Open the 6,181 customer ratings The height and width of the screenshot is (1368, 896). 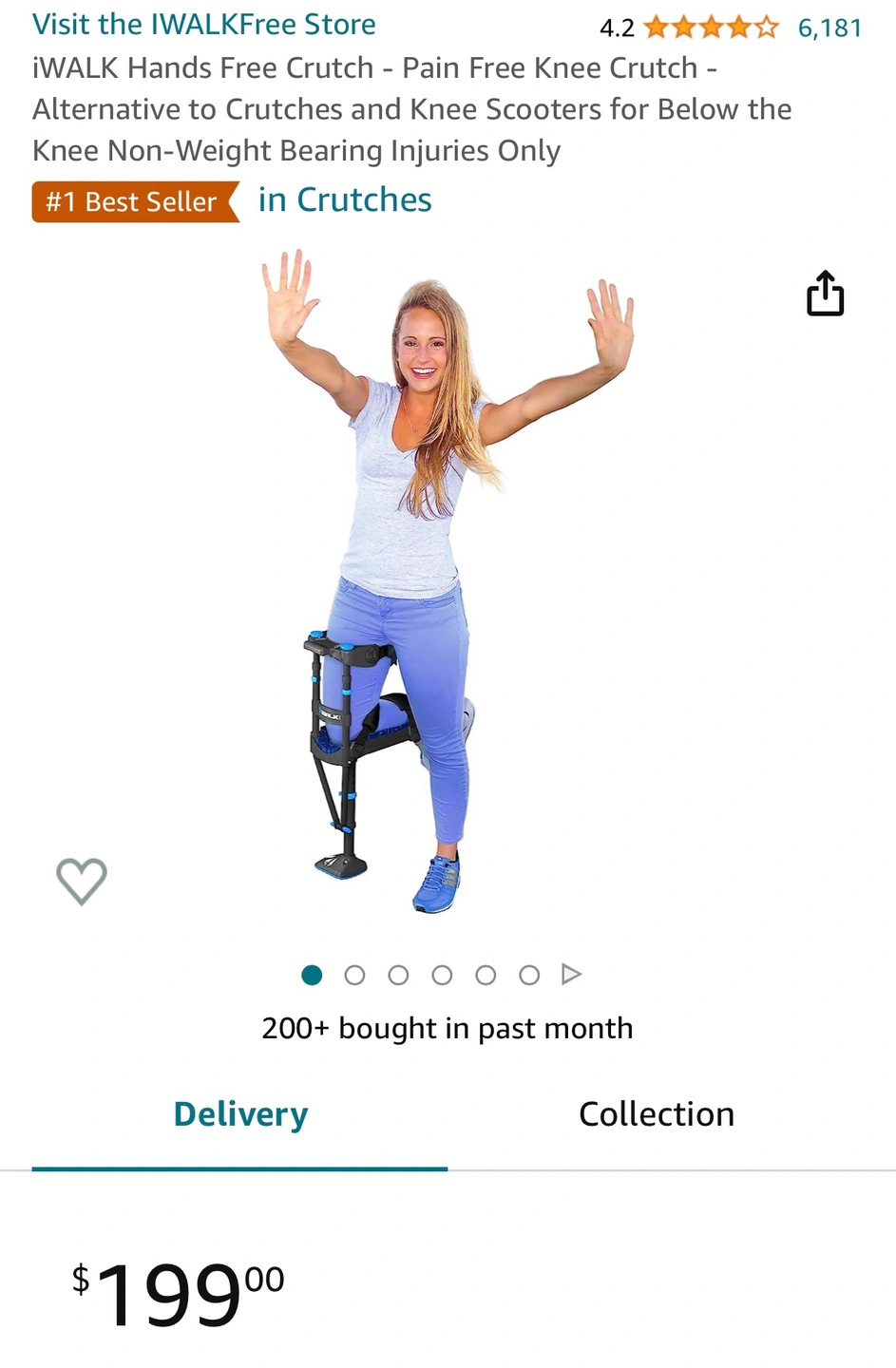coord(829,28)
